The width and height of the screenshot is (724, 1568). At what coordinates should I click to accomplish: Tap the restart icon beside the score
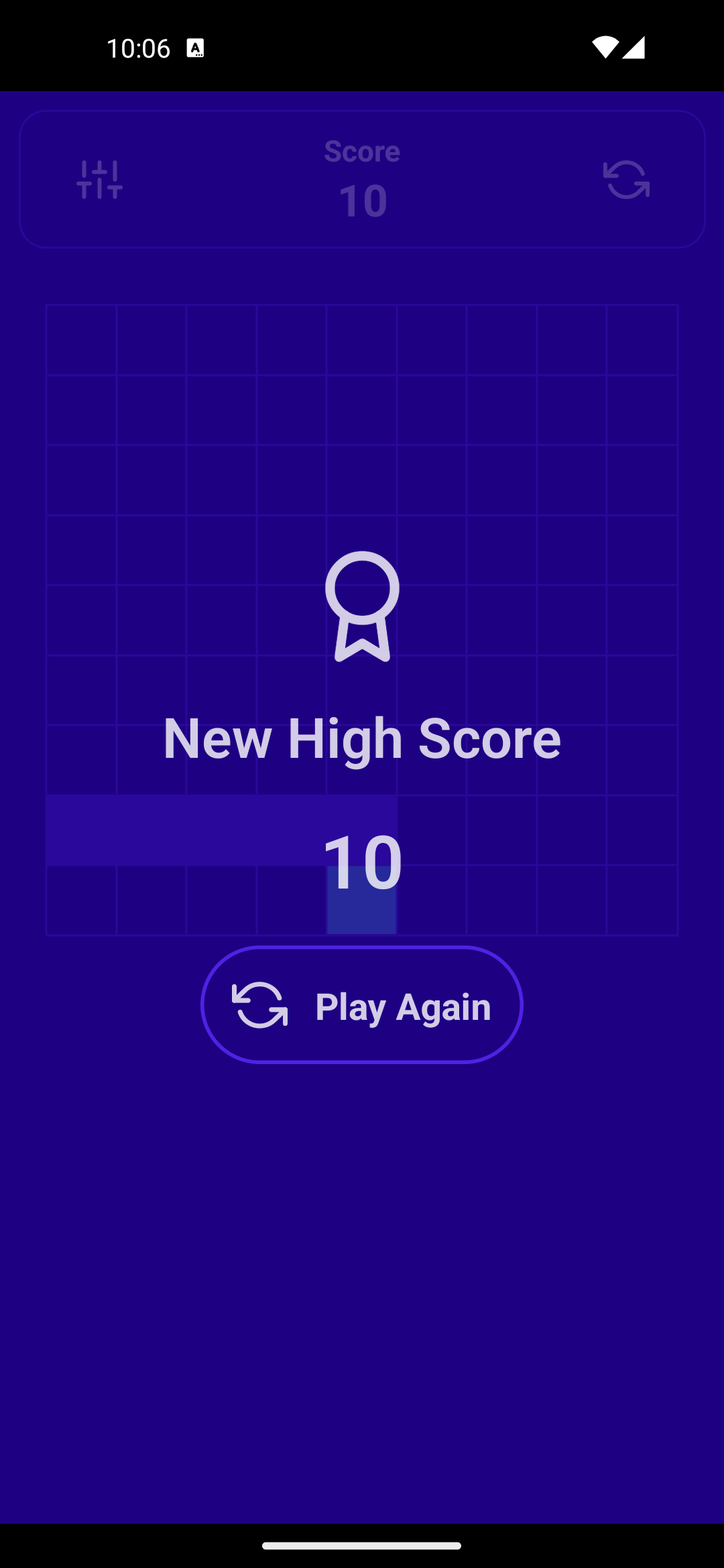pyautogui.click(x=626, y=180)
